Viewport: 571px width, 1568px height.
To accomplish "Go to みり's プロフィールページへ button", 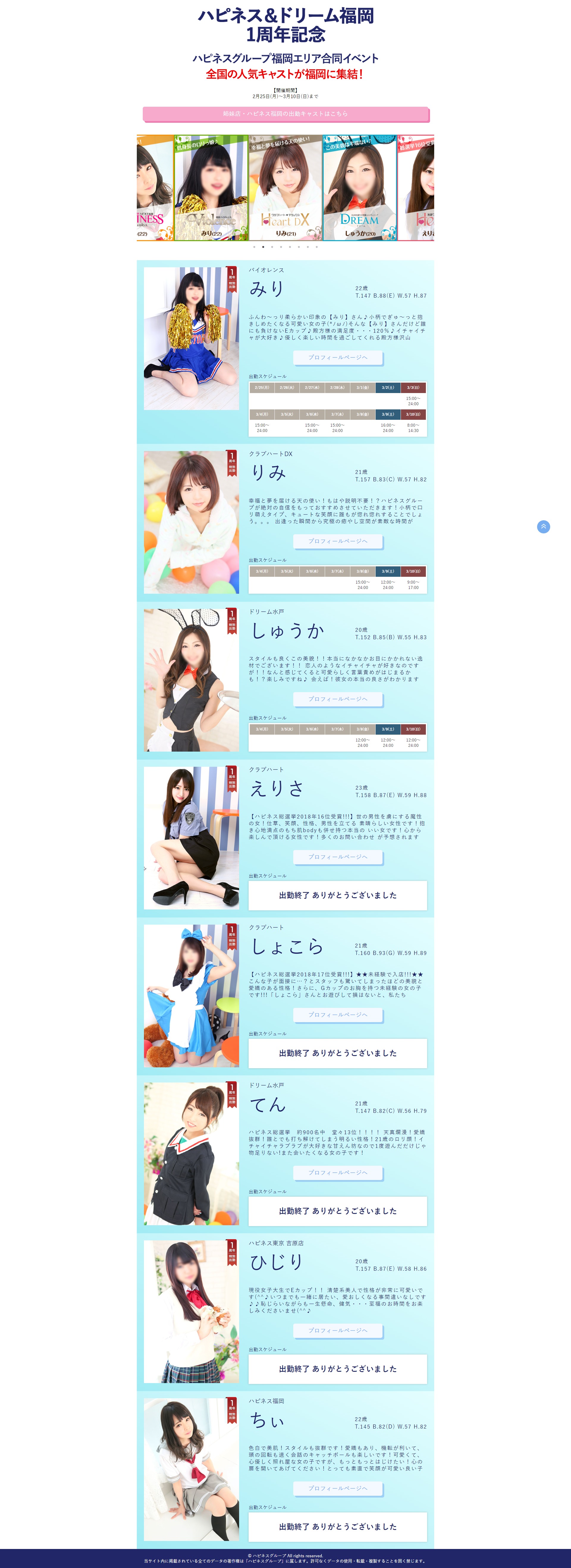I will 337,357.
